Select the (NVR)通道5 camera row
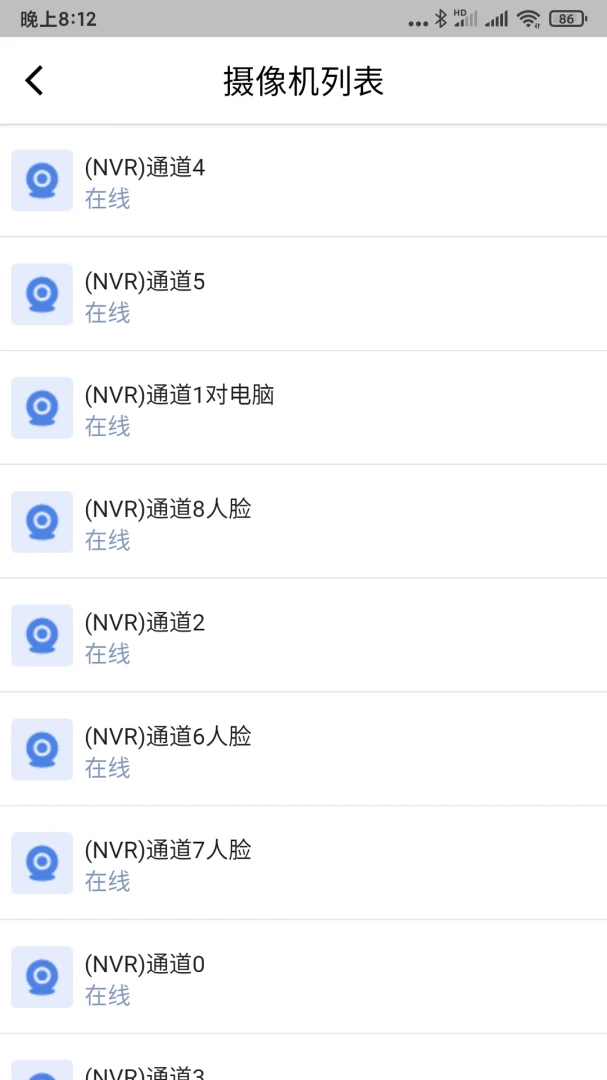Image resolution: width=607 pixels, height=1080 pixels. (303, 295)
